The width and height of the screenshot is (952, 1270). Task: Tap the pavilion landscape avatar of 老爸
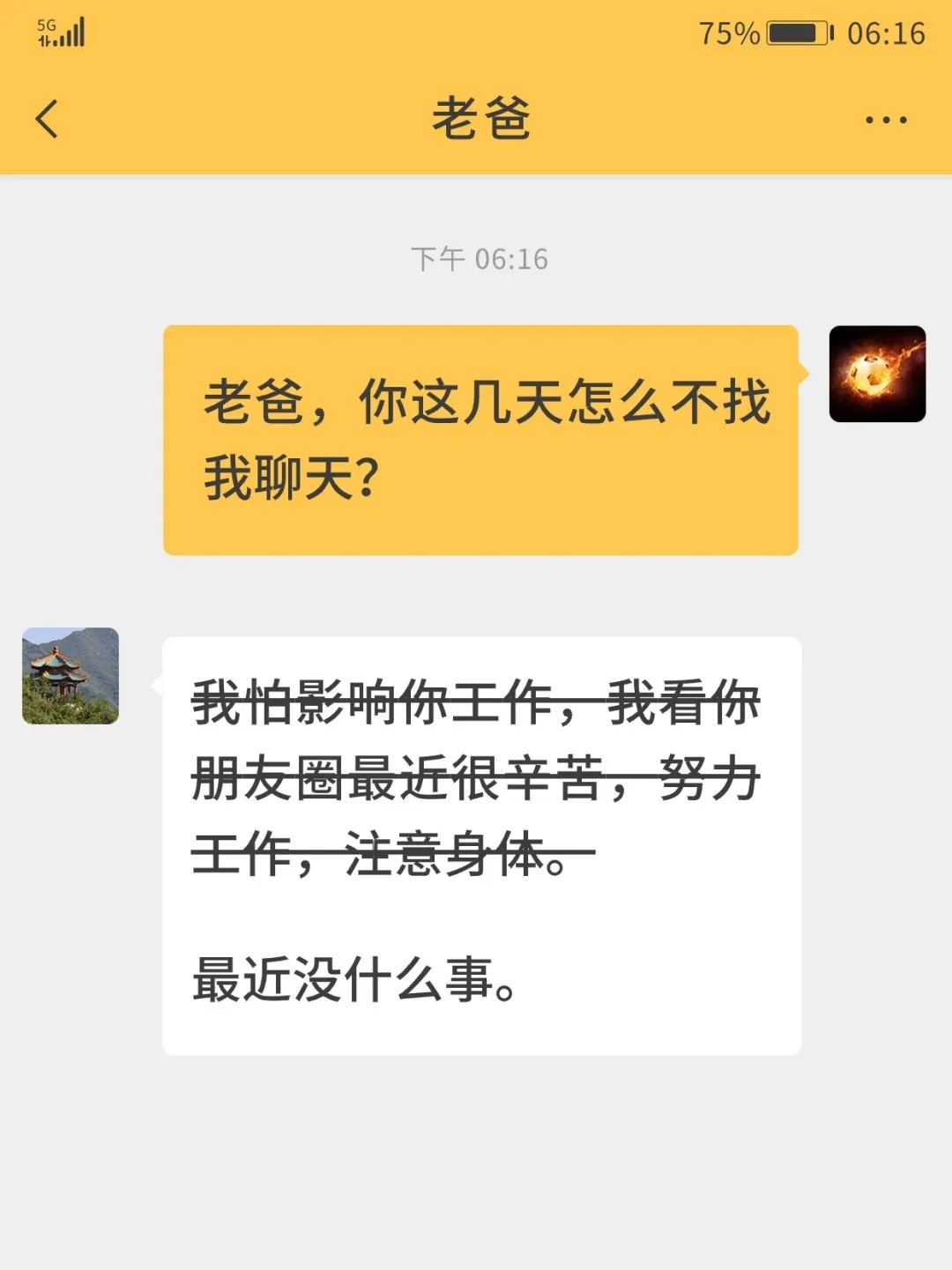click(69, 674)
